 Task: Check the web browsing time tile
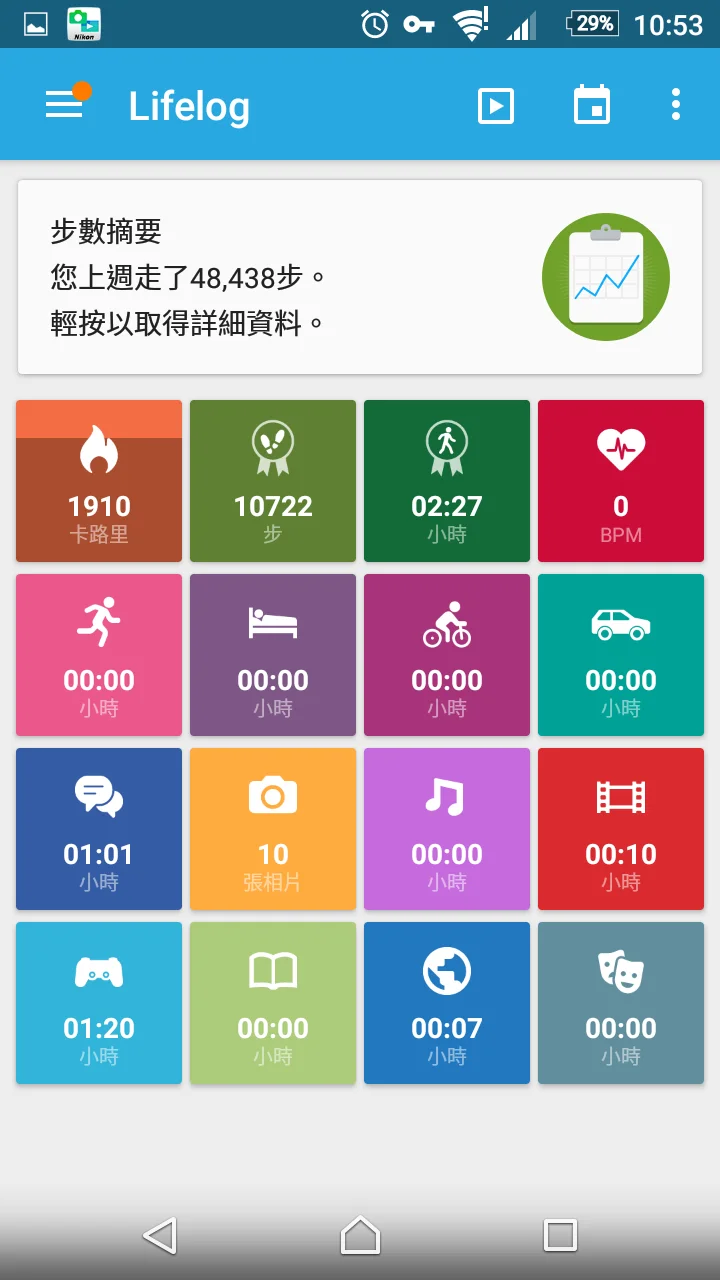click(446, 1003)
